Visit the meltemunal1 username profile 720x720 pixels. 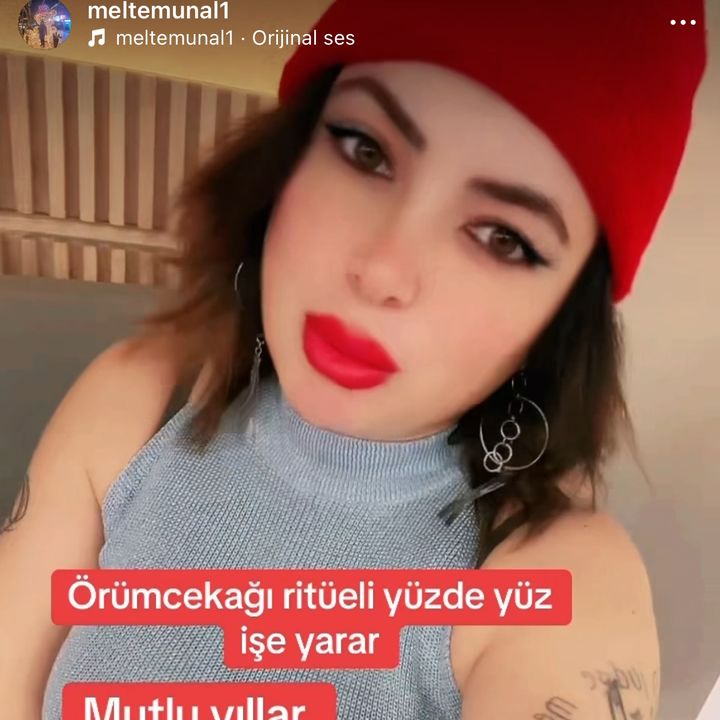[x=158, y=11]
